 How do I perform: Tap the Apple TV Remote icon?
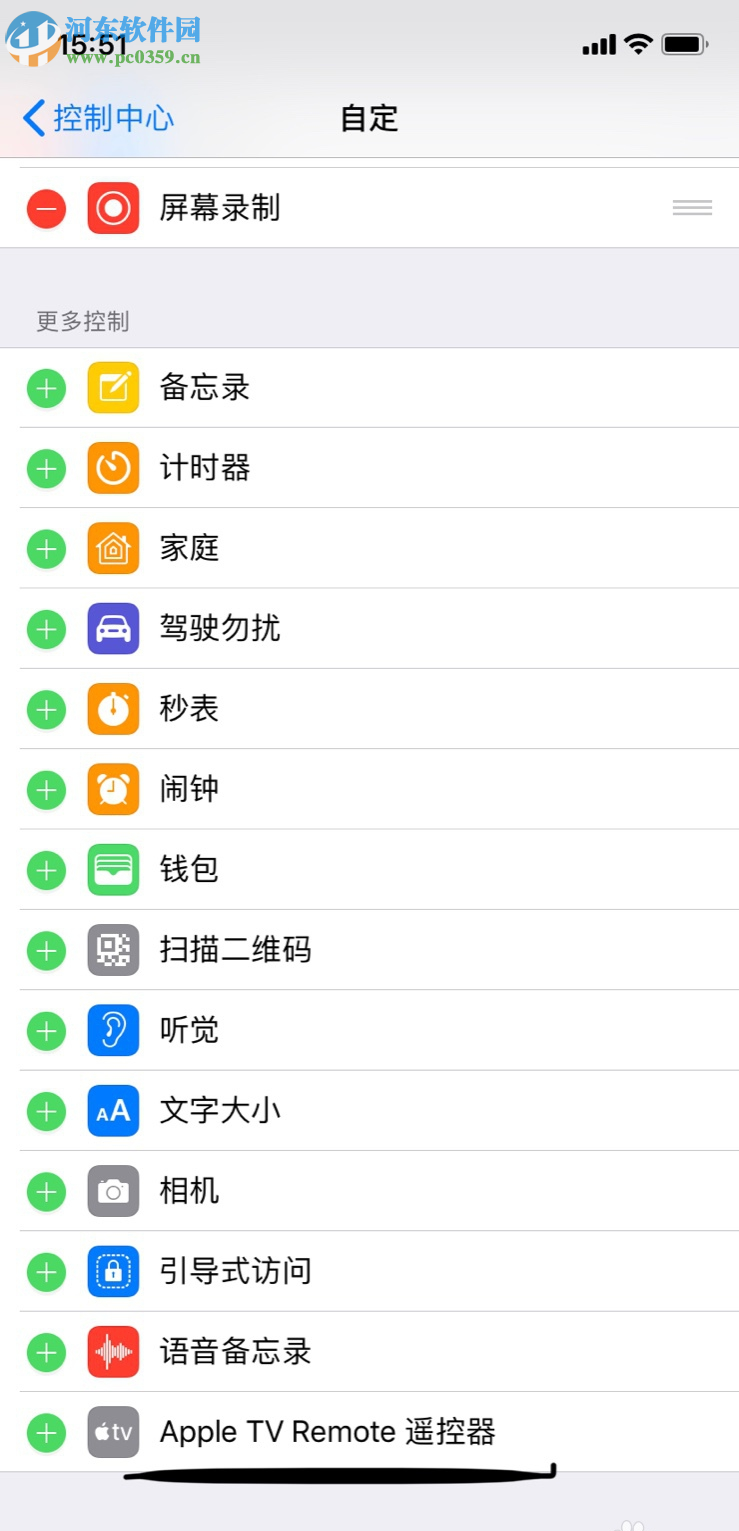pyautogui.click(x=112, y=1432)
